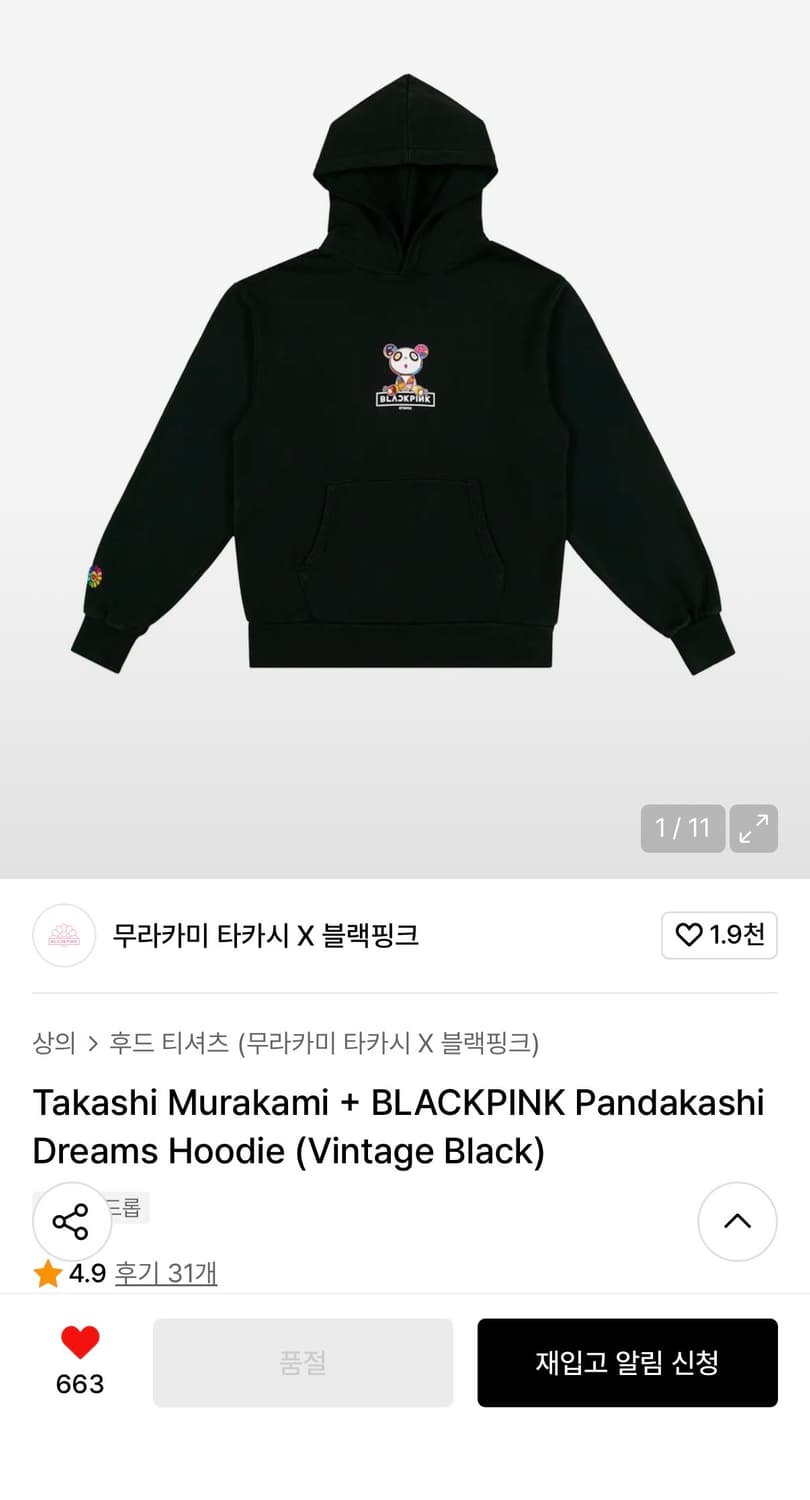Click the grayed-out 품절 button
The width and height of the screenshot is (810, 1500).
point(302,1362)
